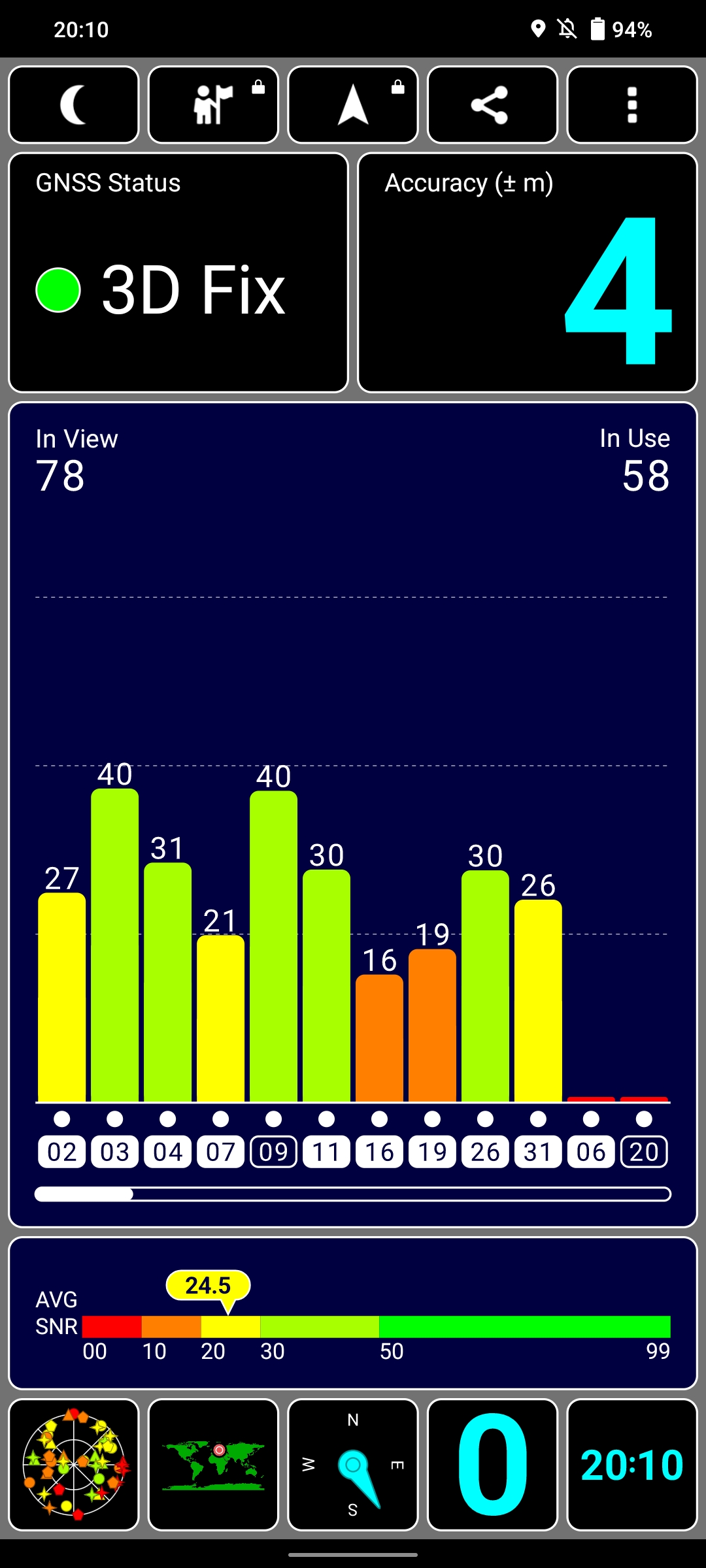Open the locked navigation arrow feature

(353, 105)
